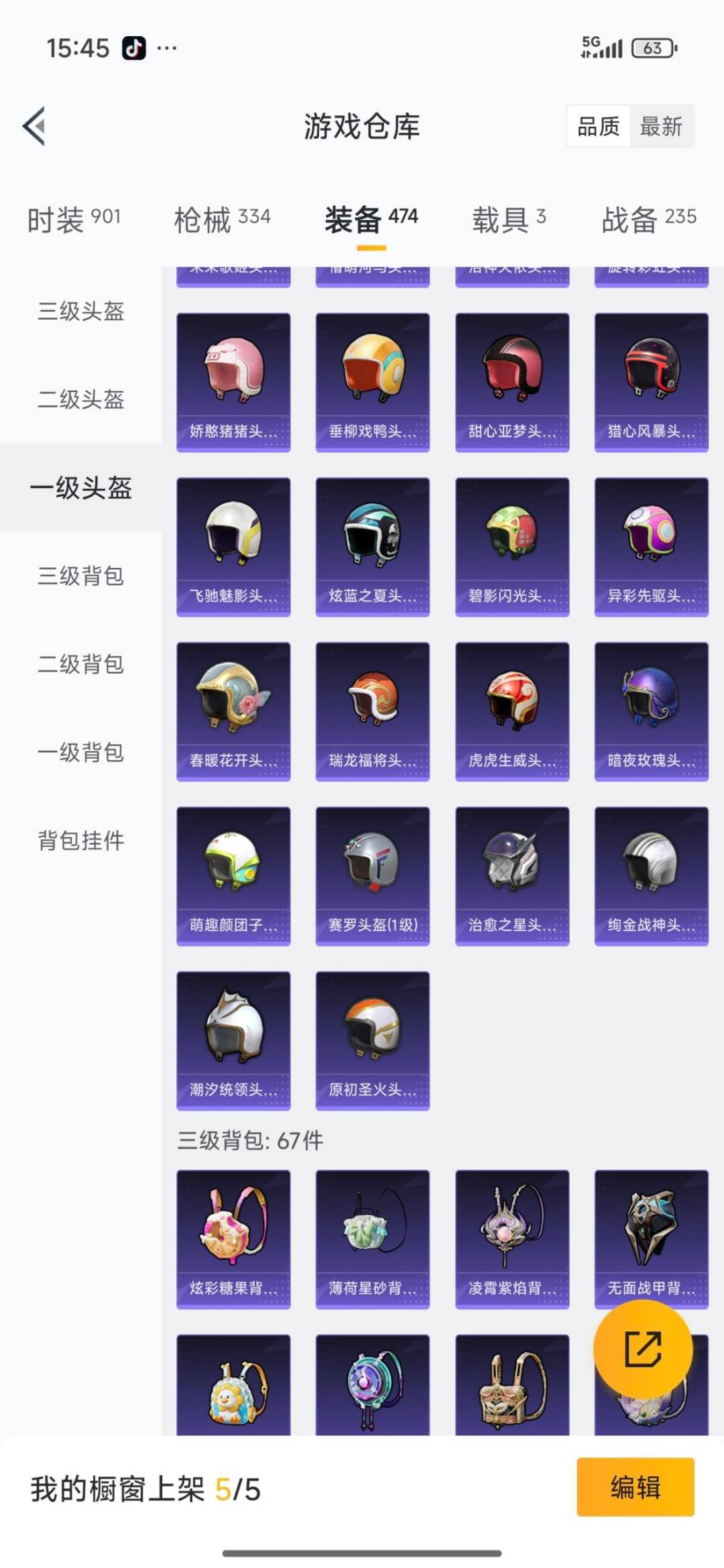Enable 品质 sorting mode
724x1568 pixels.
coord(599,126)
